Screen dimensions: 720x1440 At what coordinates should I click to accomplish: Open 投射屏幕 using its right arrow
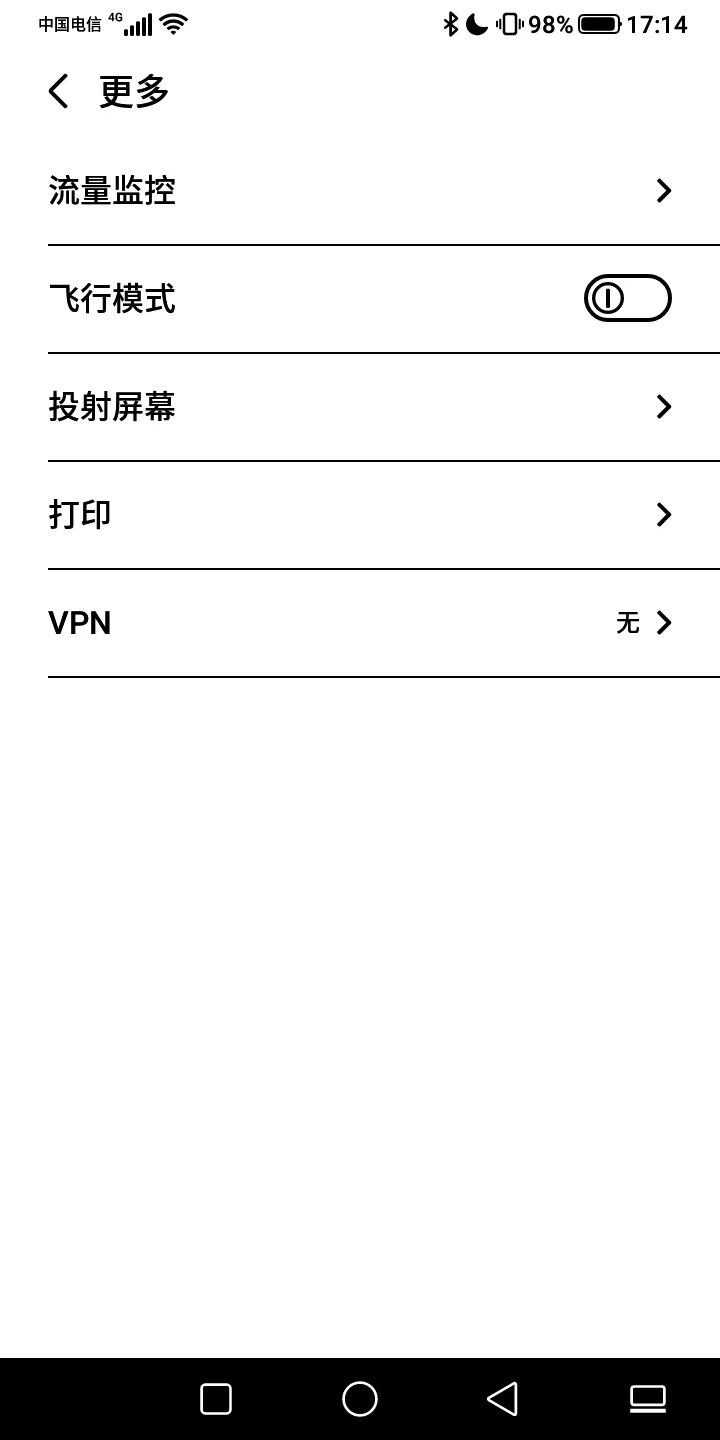click(663, 406)
